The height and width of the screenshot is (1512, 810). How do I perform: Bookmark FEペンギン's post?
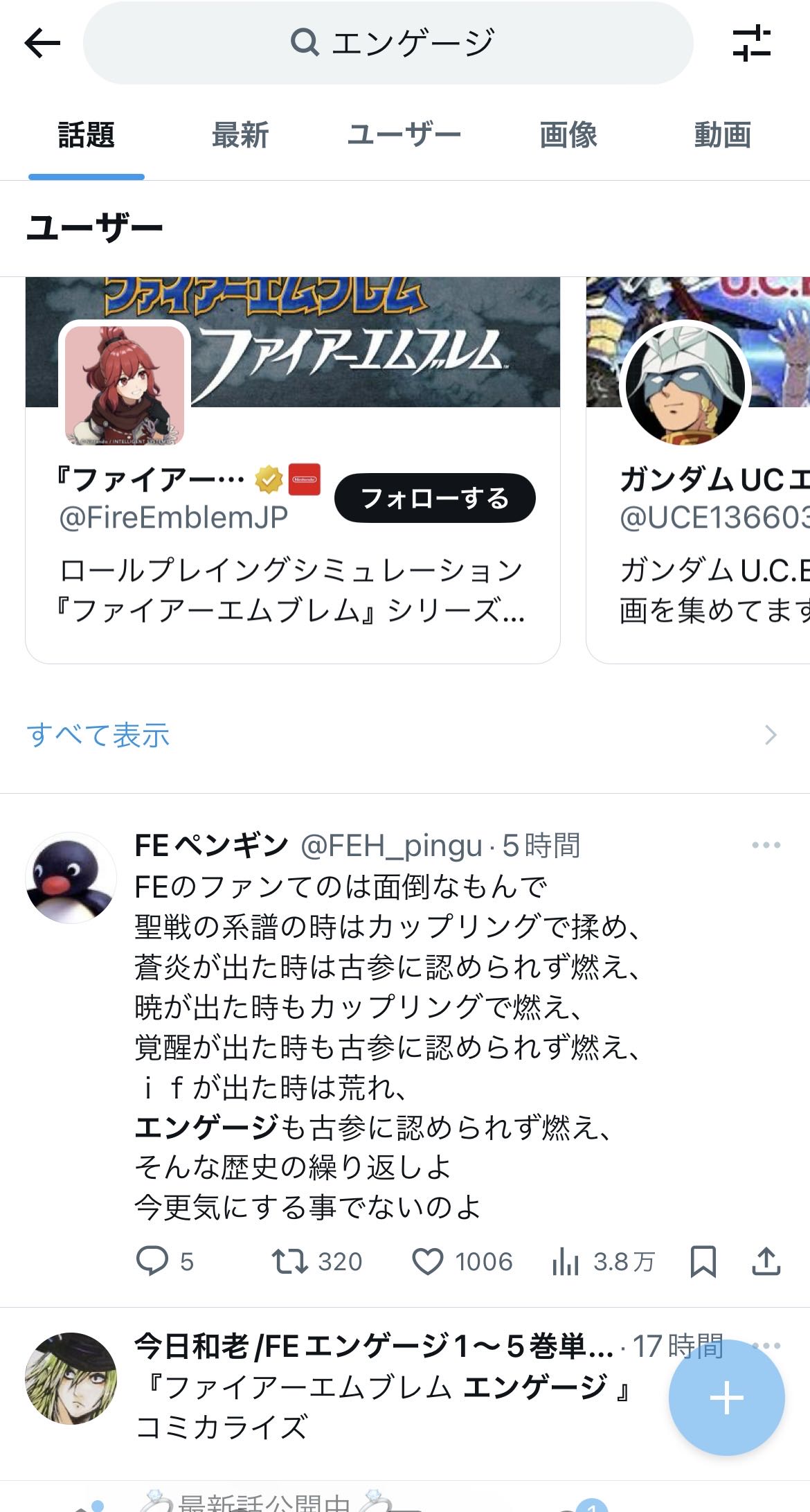click(x=703, y=1261)
